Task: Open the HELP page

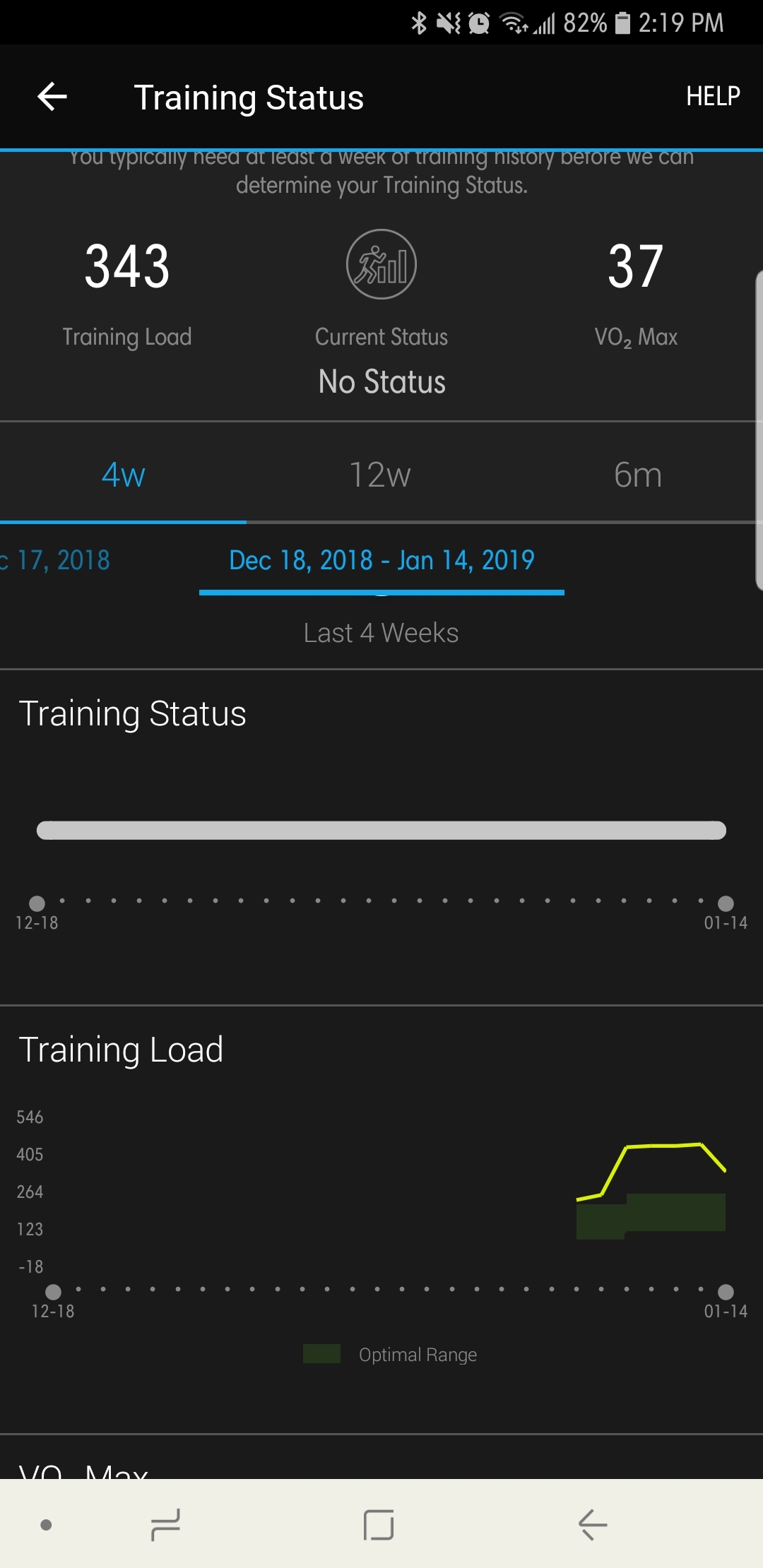Action: tap(713, 96)
